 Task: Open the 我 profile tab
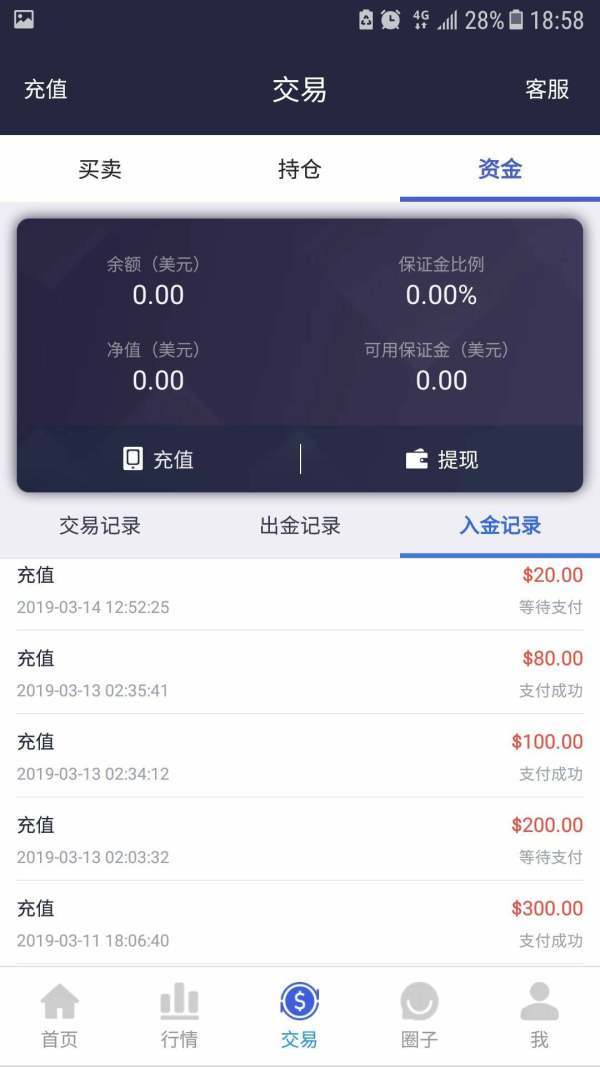tap(539, 1015)
